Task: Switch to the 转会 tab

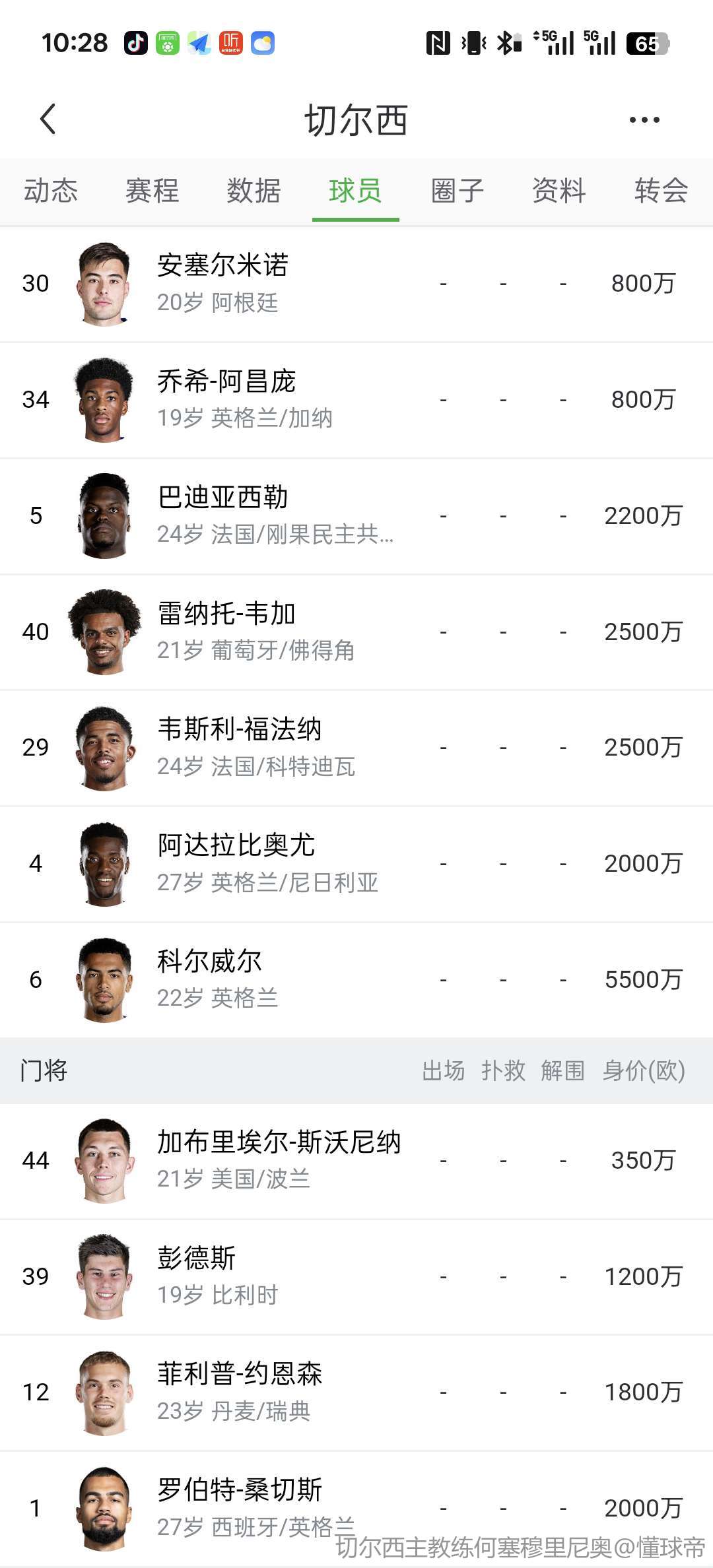Action: pyautogui.click(x=661, y=191)
